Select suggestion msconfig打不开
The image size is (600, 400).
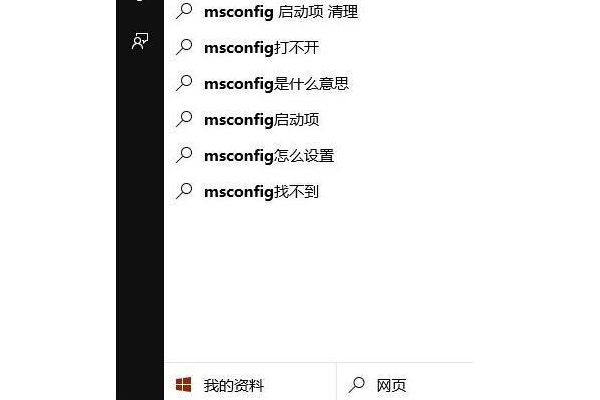tap(262, 47)
